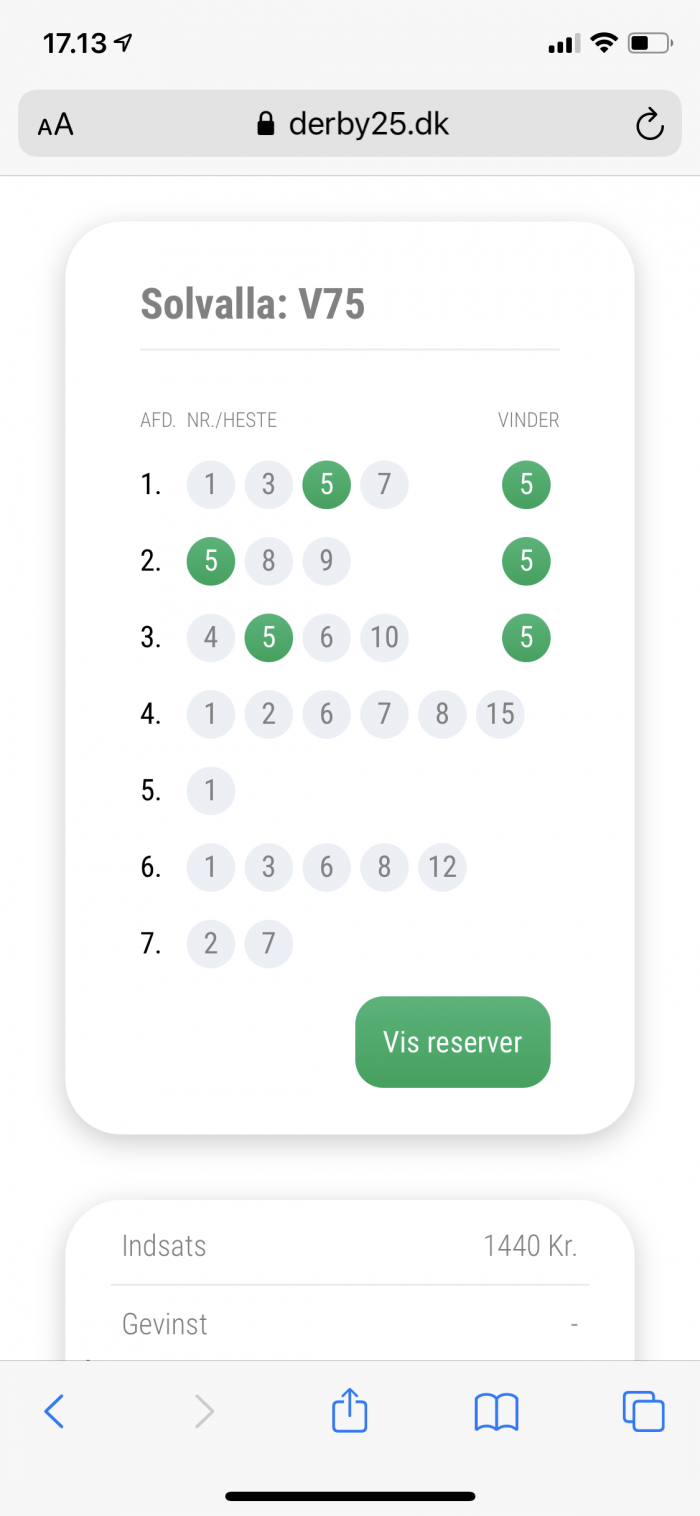Tap the Vis reserver button
The image size is (700, 1516).
tap(453, 1041)
